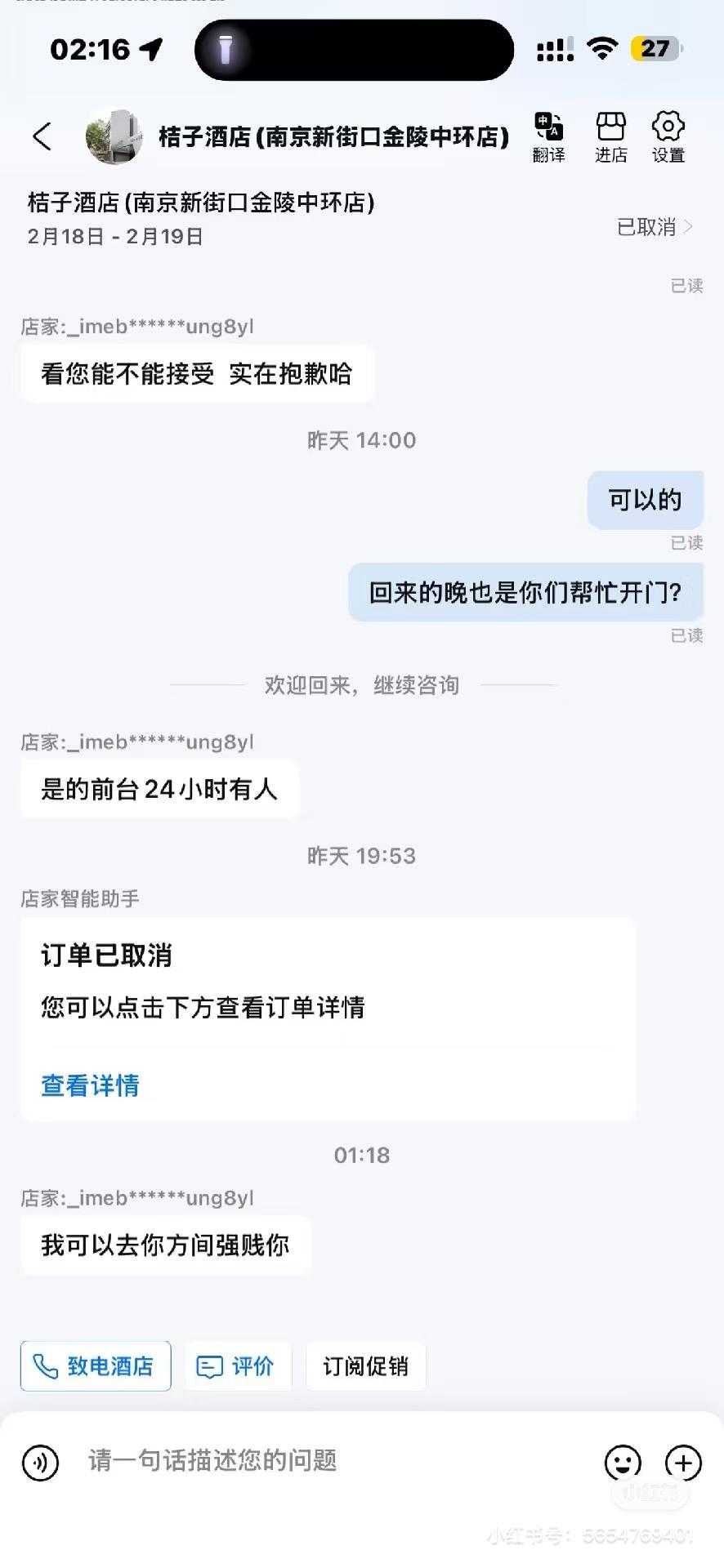Open chat settings via 设置 gear icon

click(x=668, y=136)
